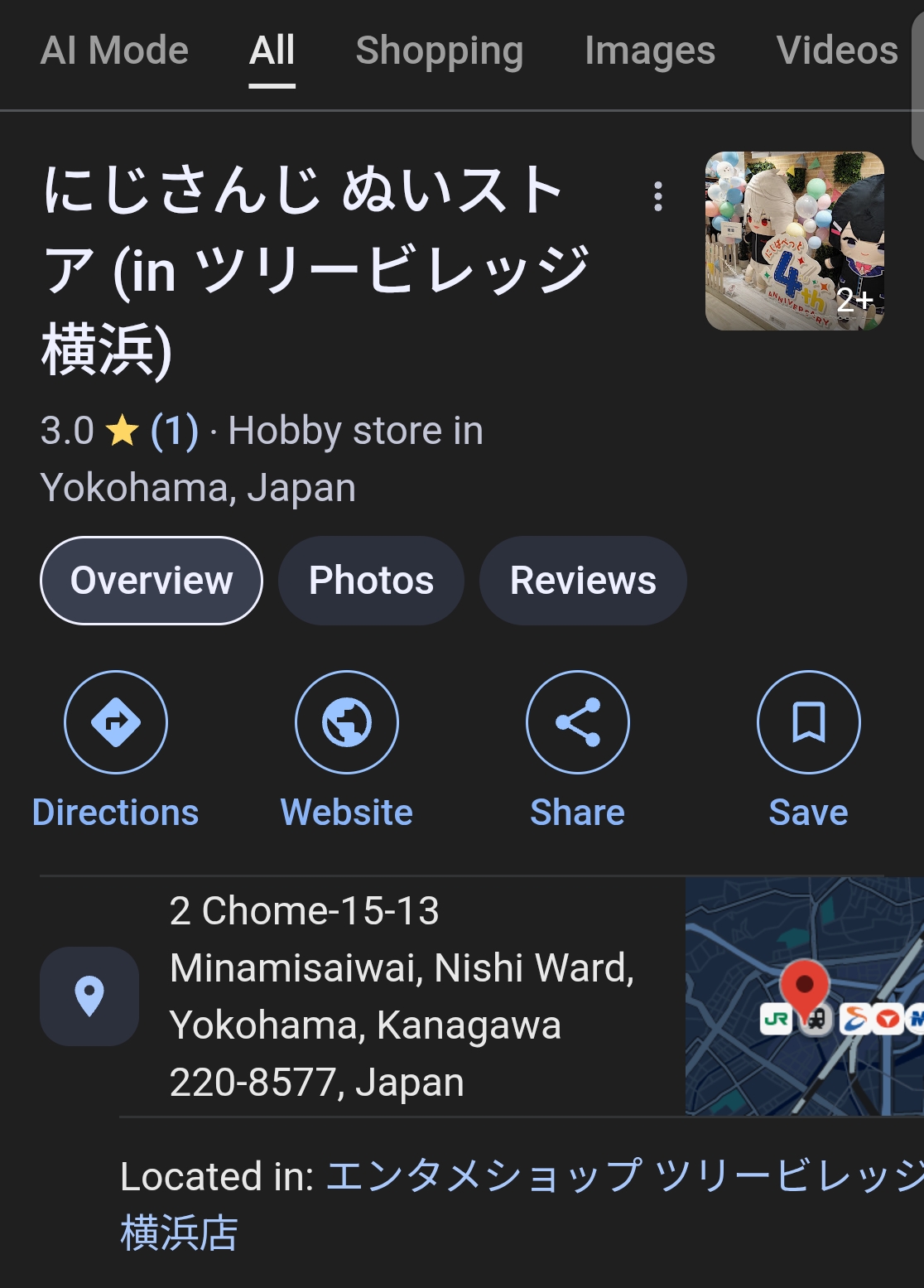
Task: Select the Overview chip
Action: click(152, 581)
